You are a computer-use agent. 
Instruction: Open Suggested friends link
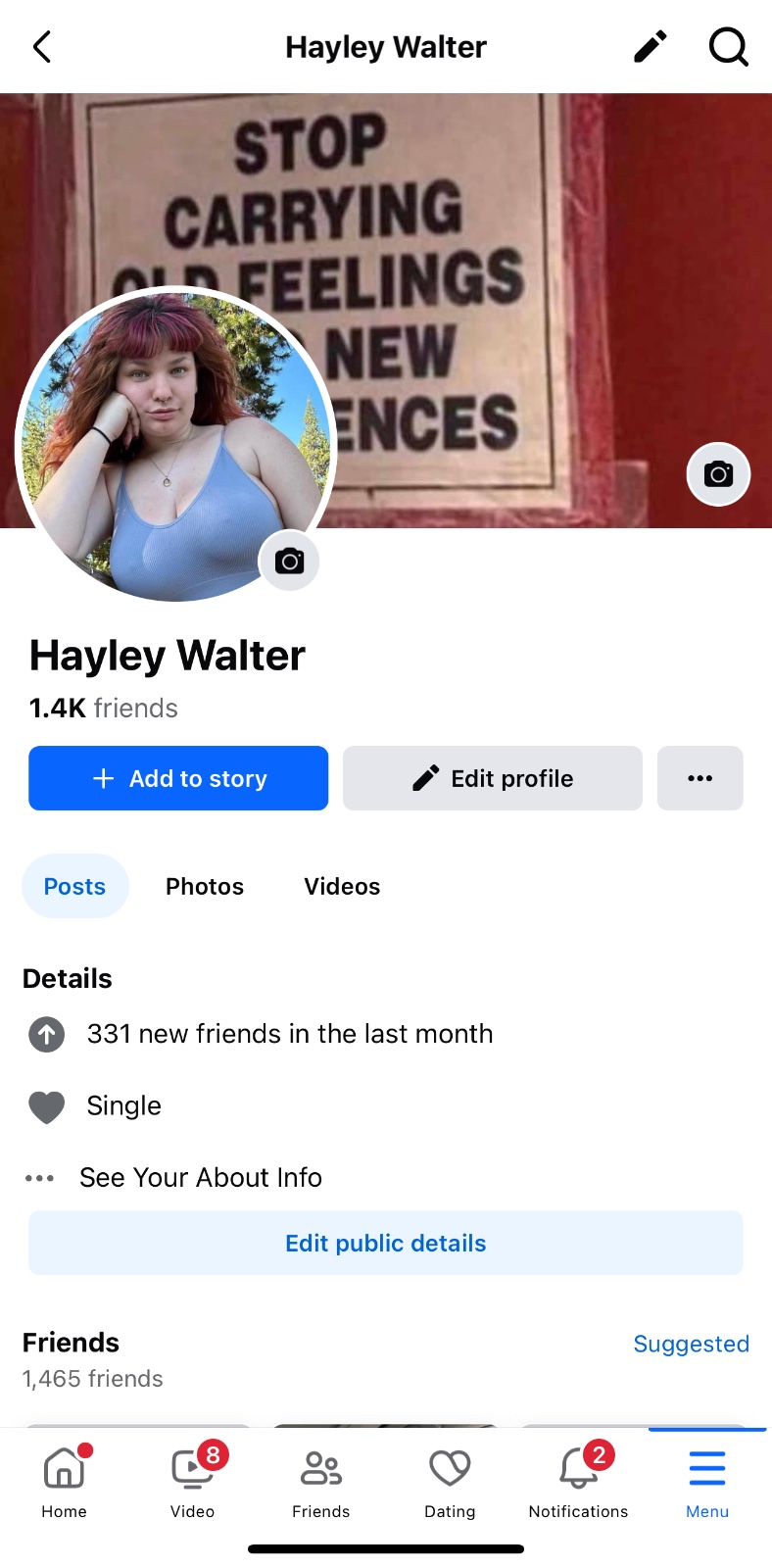point(691,1344)
